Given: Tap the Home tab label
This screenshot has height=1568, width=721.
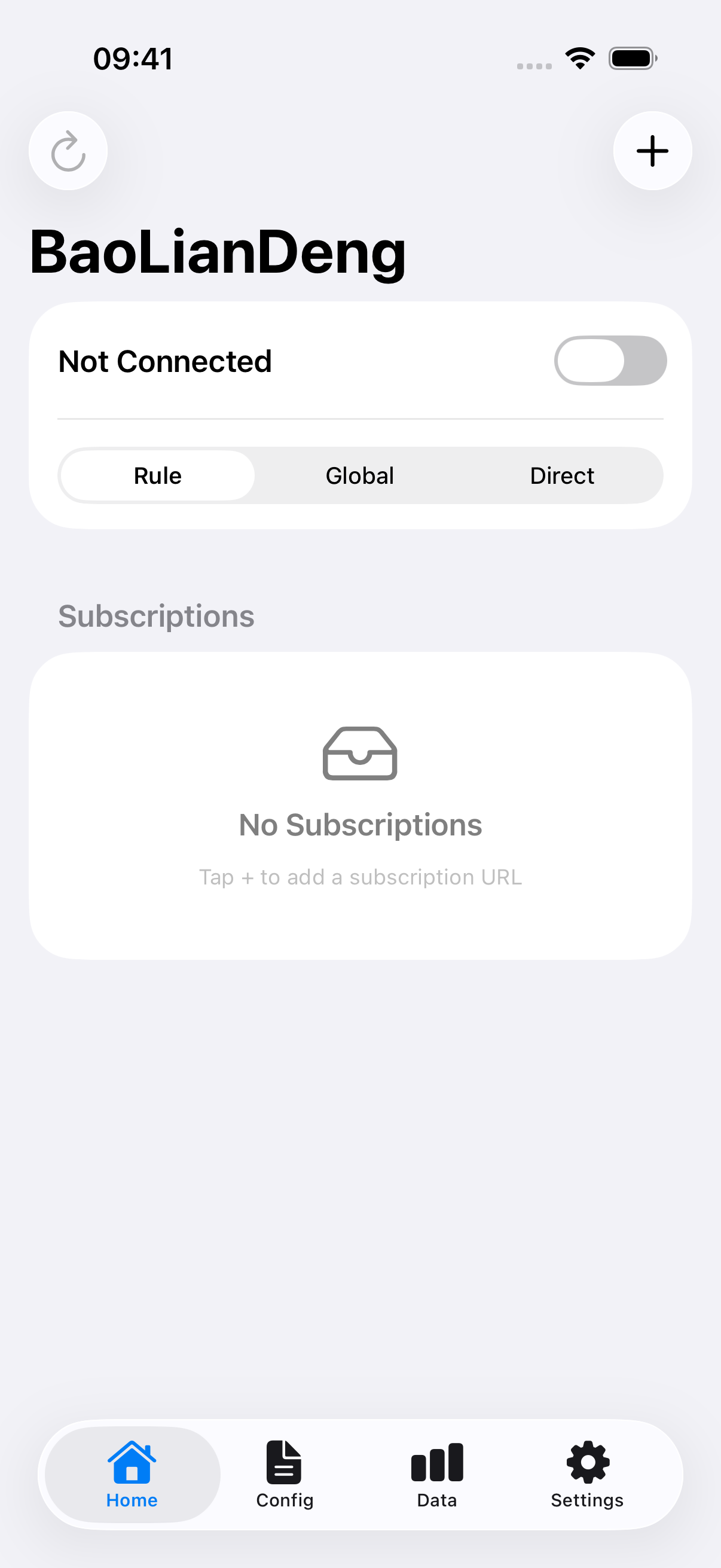Looking at the screenshot, I should pos(132,1500).
